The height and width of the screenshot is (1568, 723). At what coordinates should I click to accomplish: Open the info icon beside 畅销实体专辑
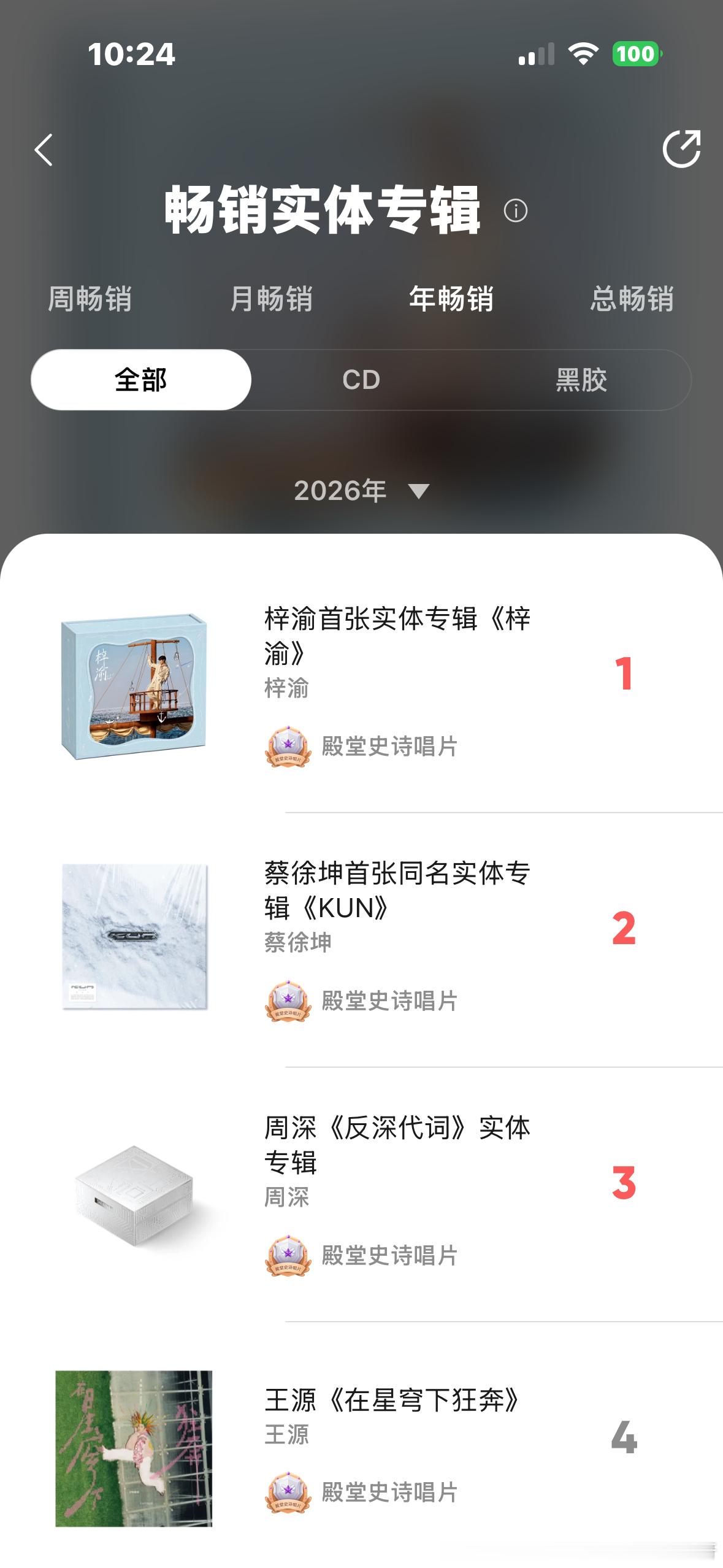click(x=515, y=211)
